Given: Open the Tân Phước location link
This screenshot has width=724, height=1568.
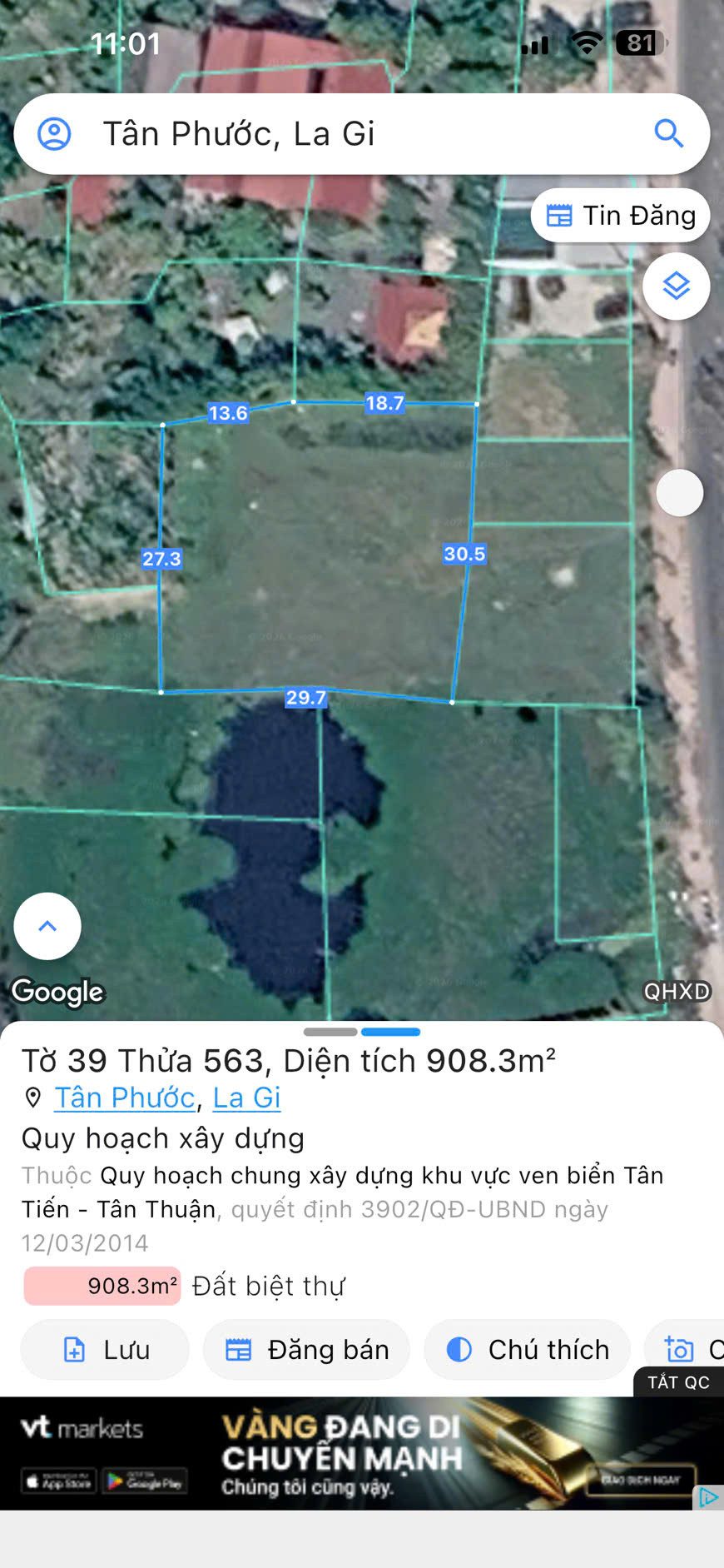Looking at the screenshot, I should pos(125,1098).
